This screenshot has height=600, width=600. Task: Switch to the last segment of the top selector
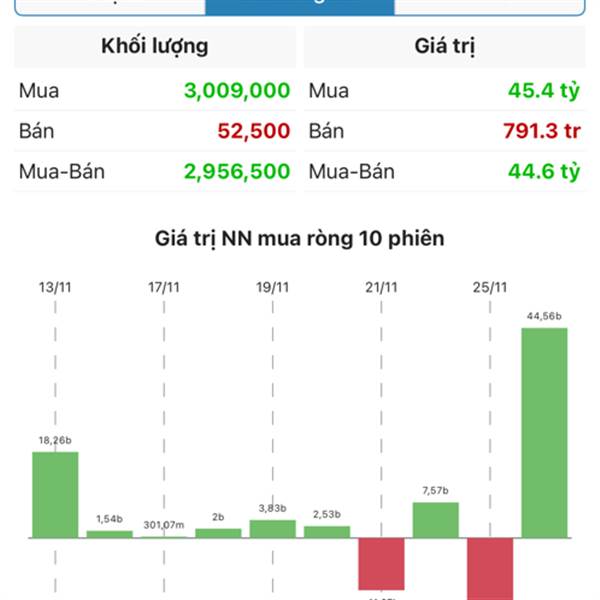click(489, 6)
